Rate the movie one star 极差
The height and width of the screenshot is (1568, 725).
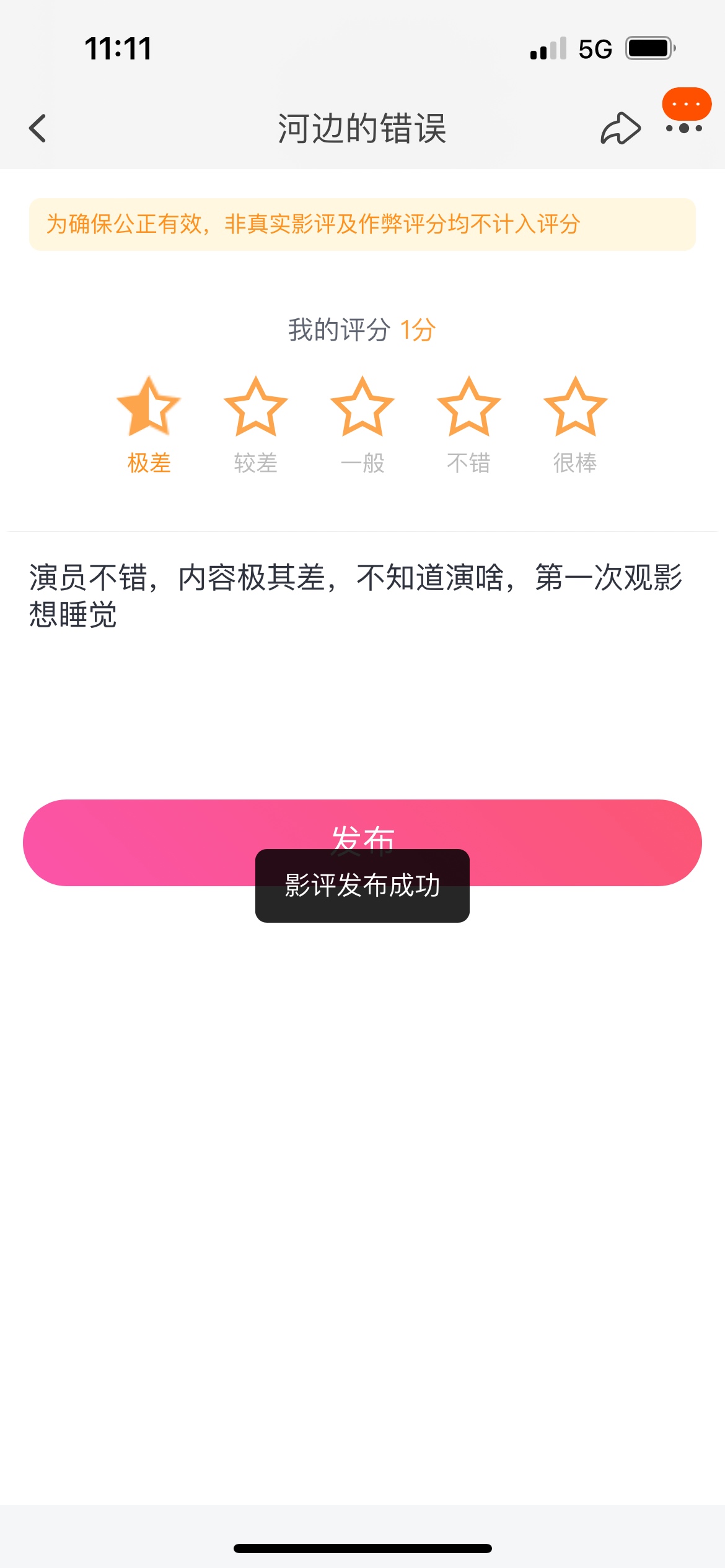149,408
